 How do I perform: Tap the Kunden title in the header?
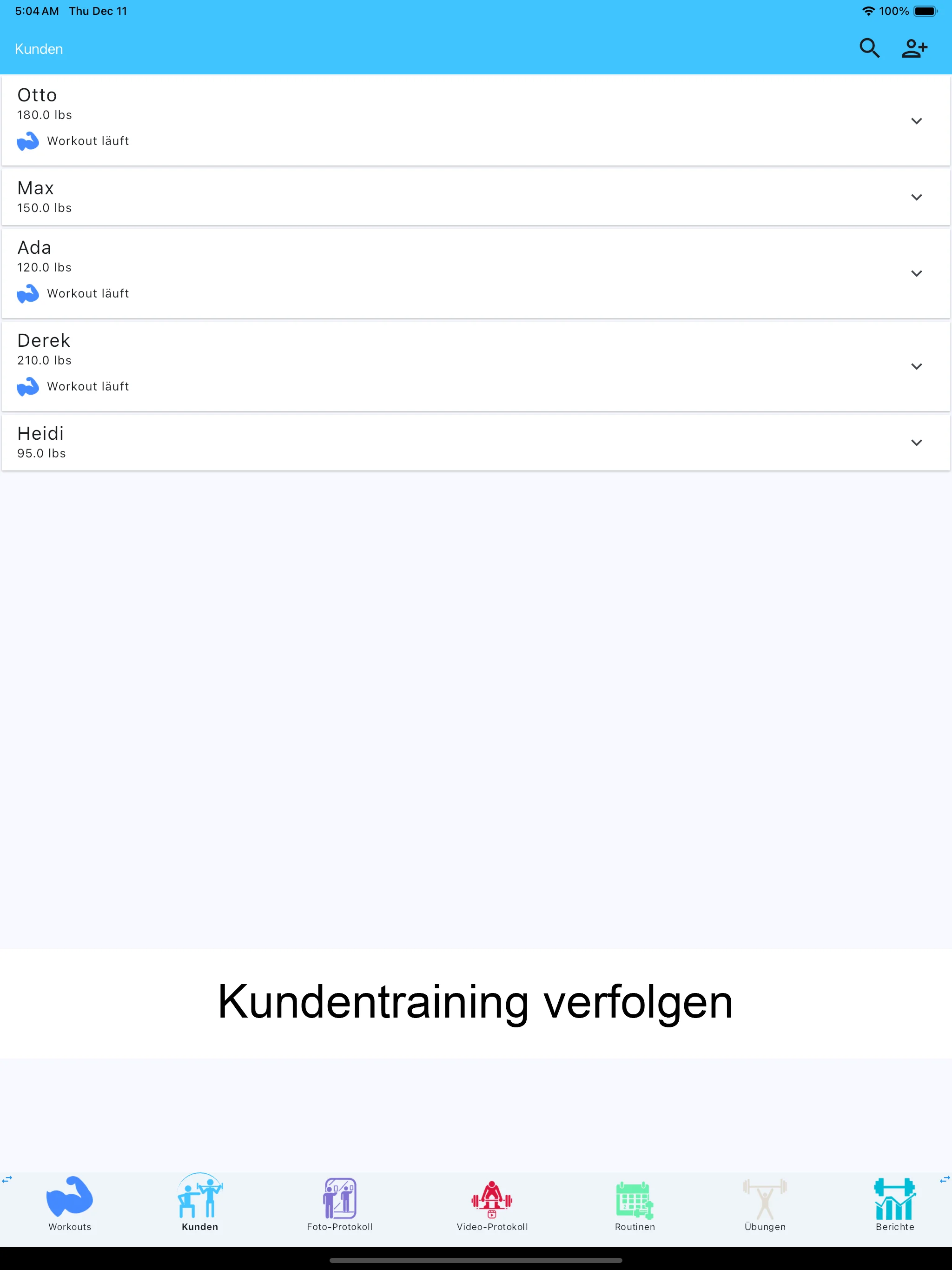click(39, 49)
